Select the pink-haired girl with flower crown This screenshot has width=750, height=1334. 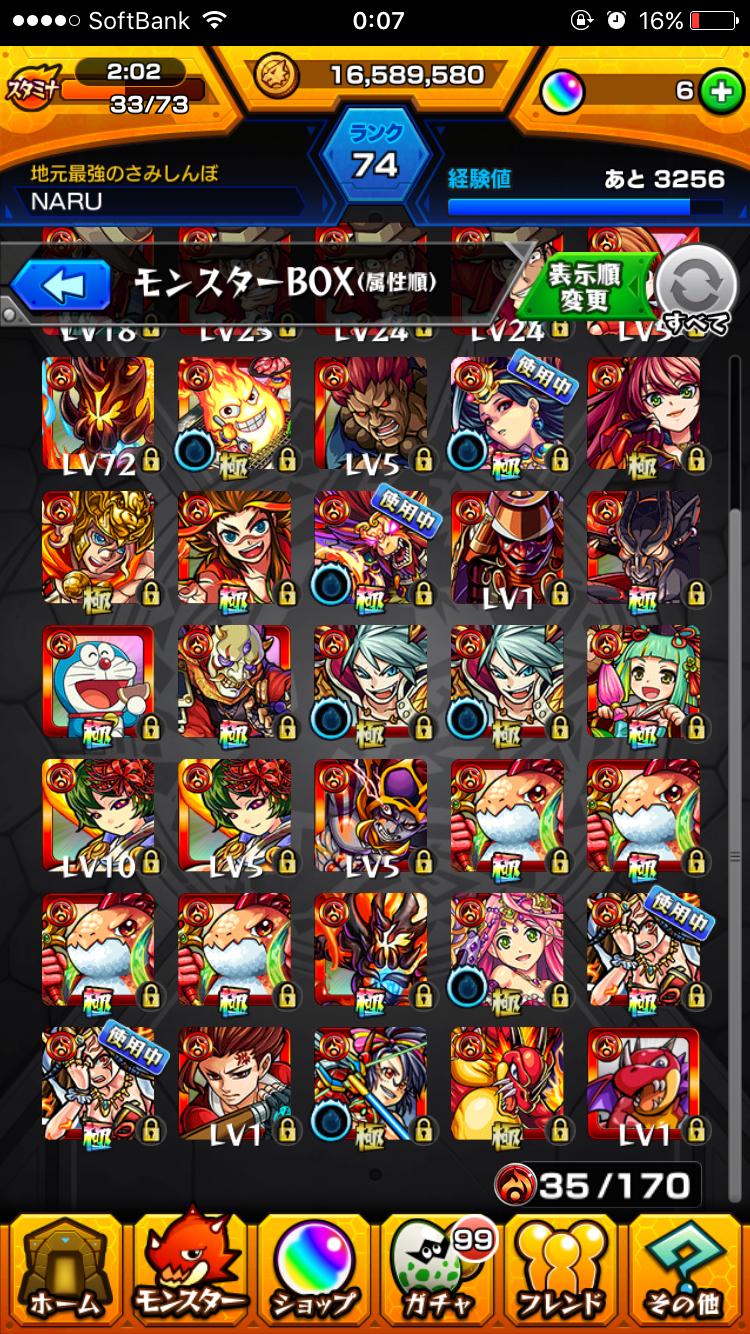point(506,949)
